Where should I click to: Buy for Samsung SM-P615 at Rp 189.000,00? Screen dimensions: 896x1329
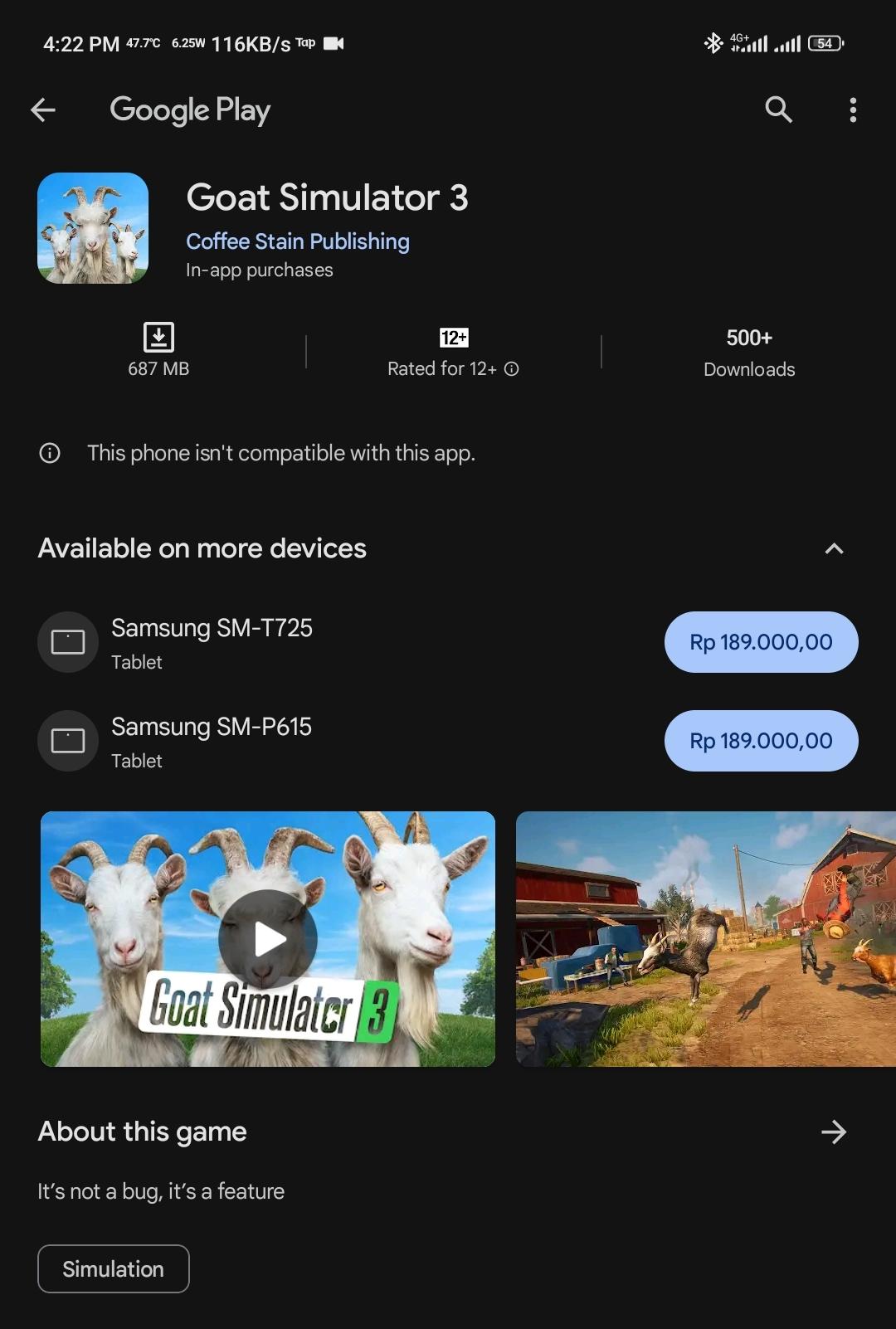pyautogui.click(x=761, y=741)
